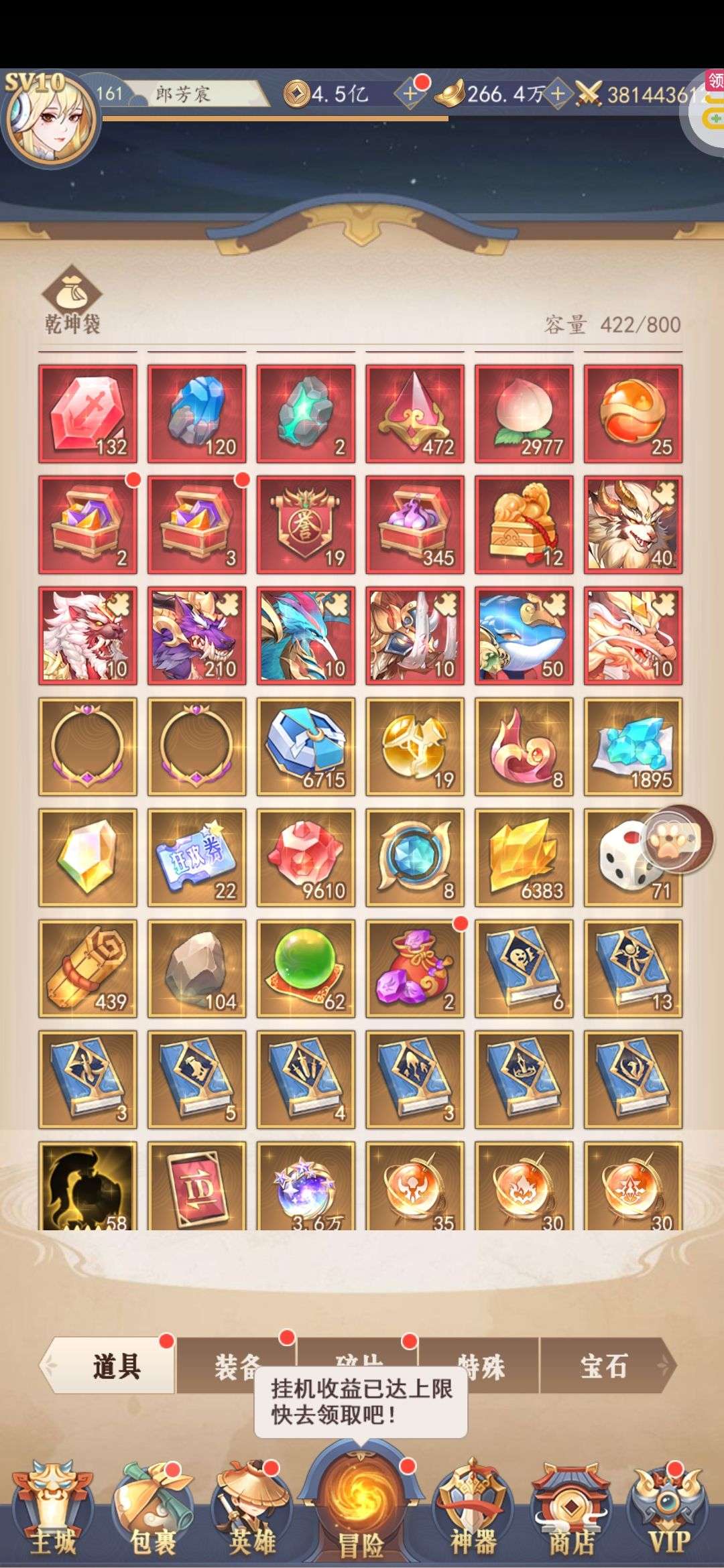
Task: Add more copper coins with the plus button
Action: pyautogui.click(x=410, y=94)
